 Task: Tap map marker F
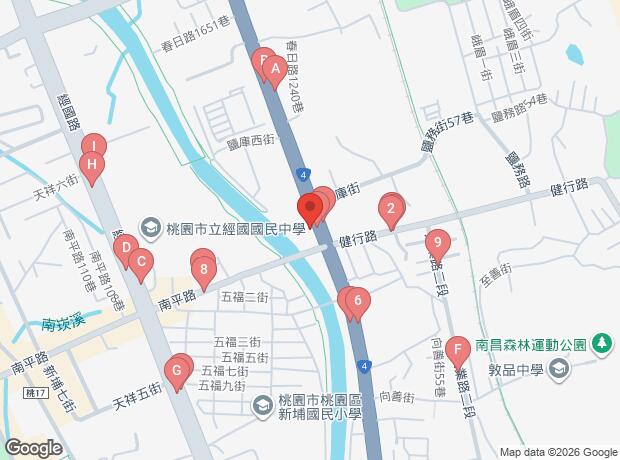click(457, 351)
